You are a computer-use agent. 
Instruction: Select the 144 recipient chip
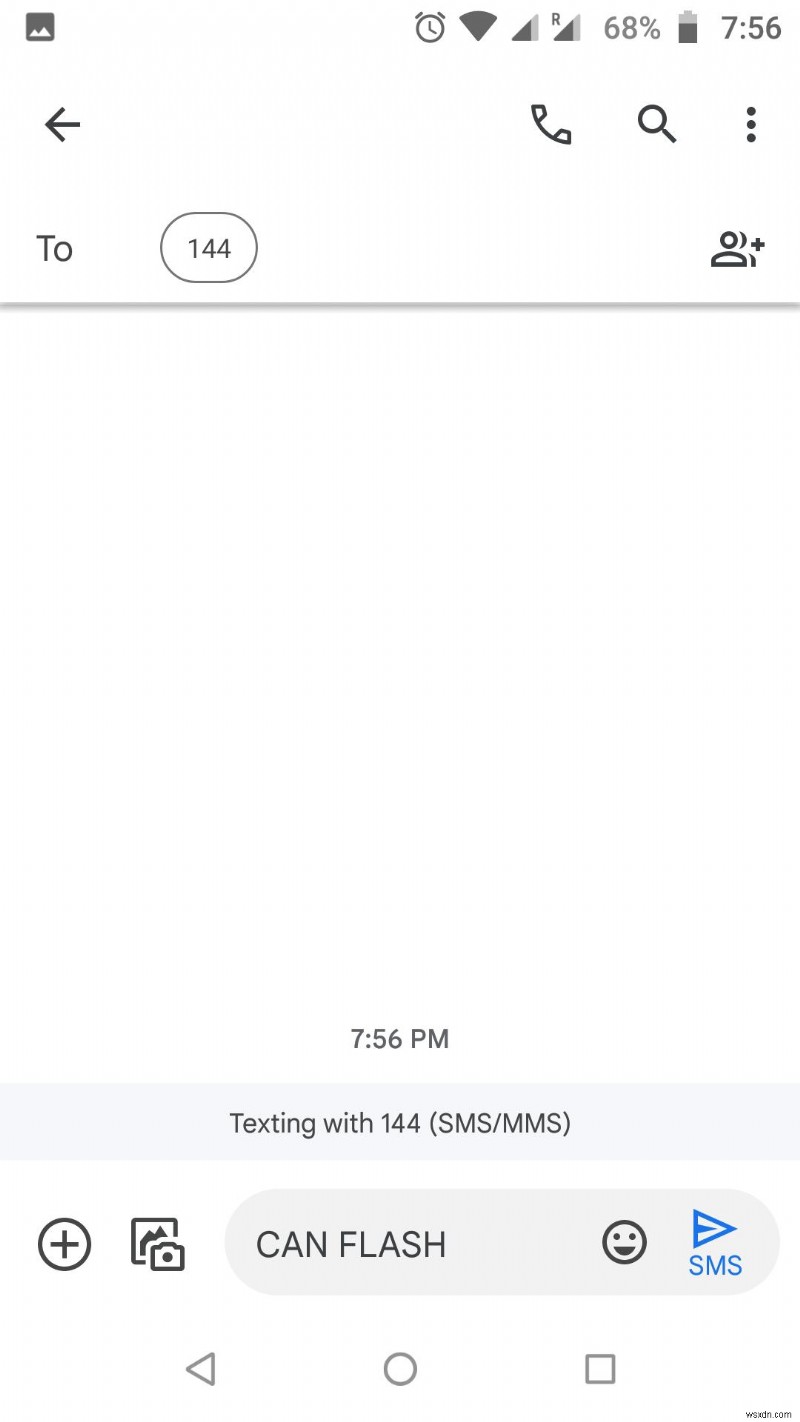(x=208, y=248)
